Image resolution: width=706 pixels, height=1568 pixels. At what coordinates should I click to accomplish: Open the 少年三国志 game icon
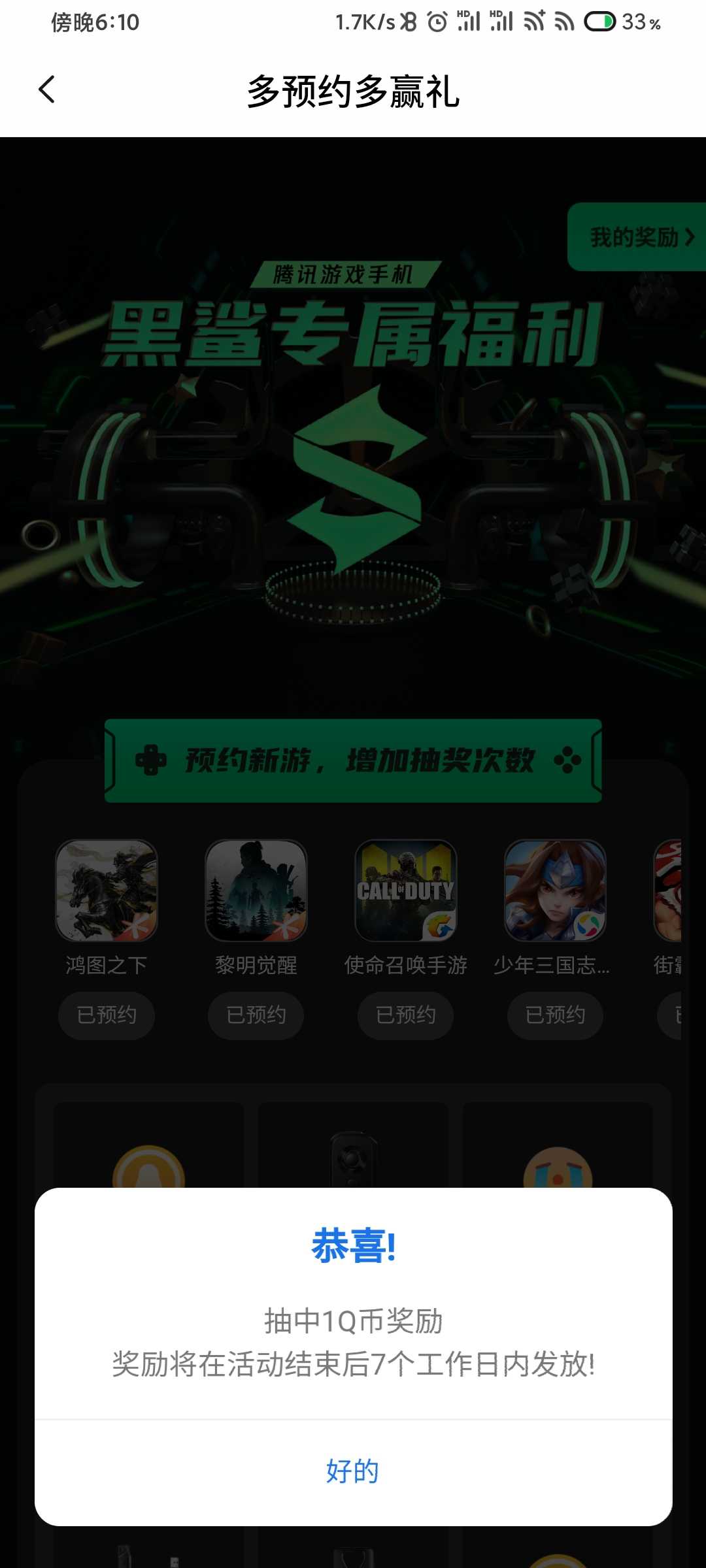point(555,890)
